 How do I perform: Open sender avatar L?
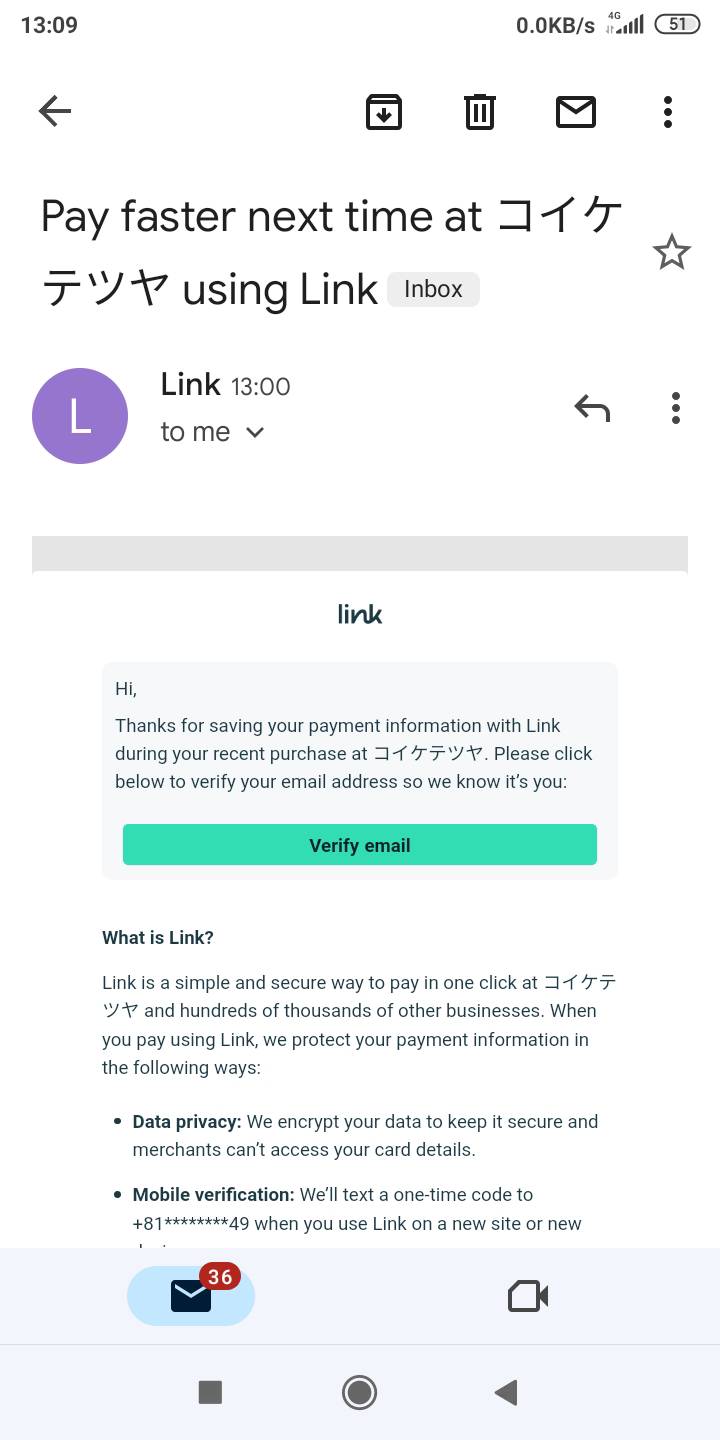click(x=80, y=416)
